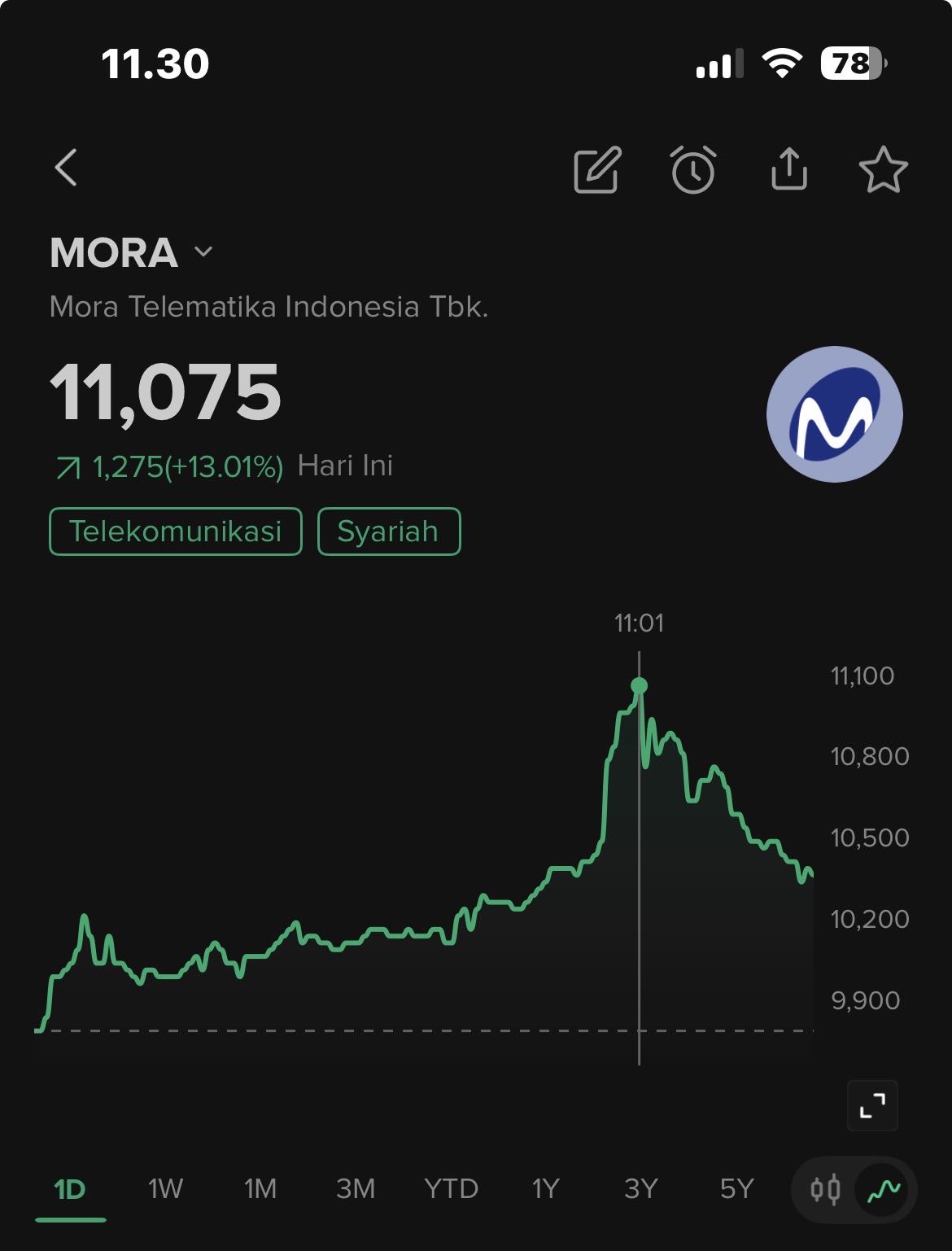
Task: Show the 3M chart range
Action: point(356,1189)
